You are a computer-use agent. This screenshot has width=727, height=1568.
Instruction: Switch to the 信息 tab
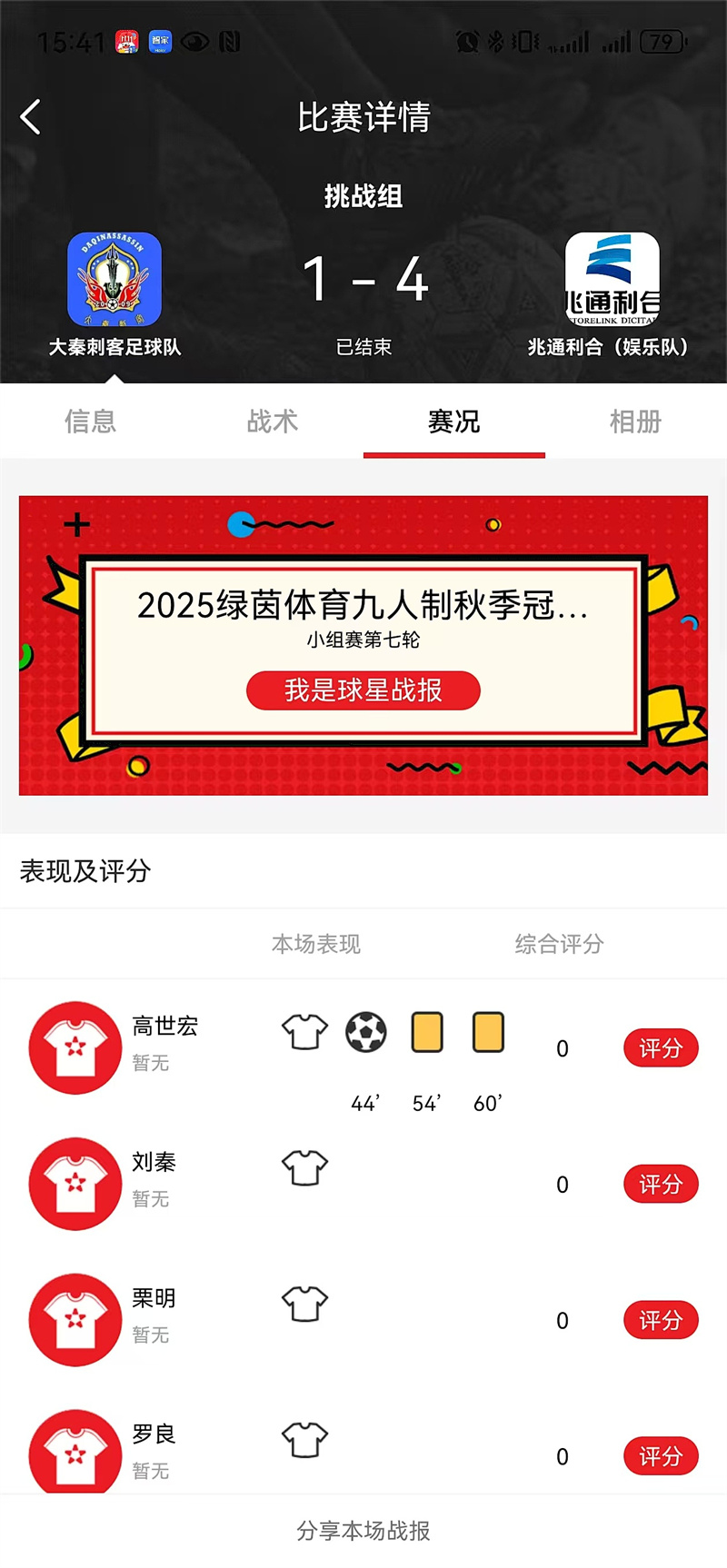[x=90, y=422]
